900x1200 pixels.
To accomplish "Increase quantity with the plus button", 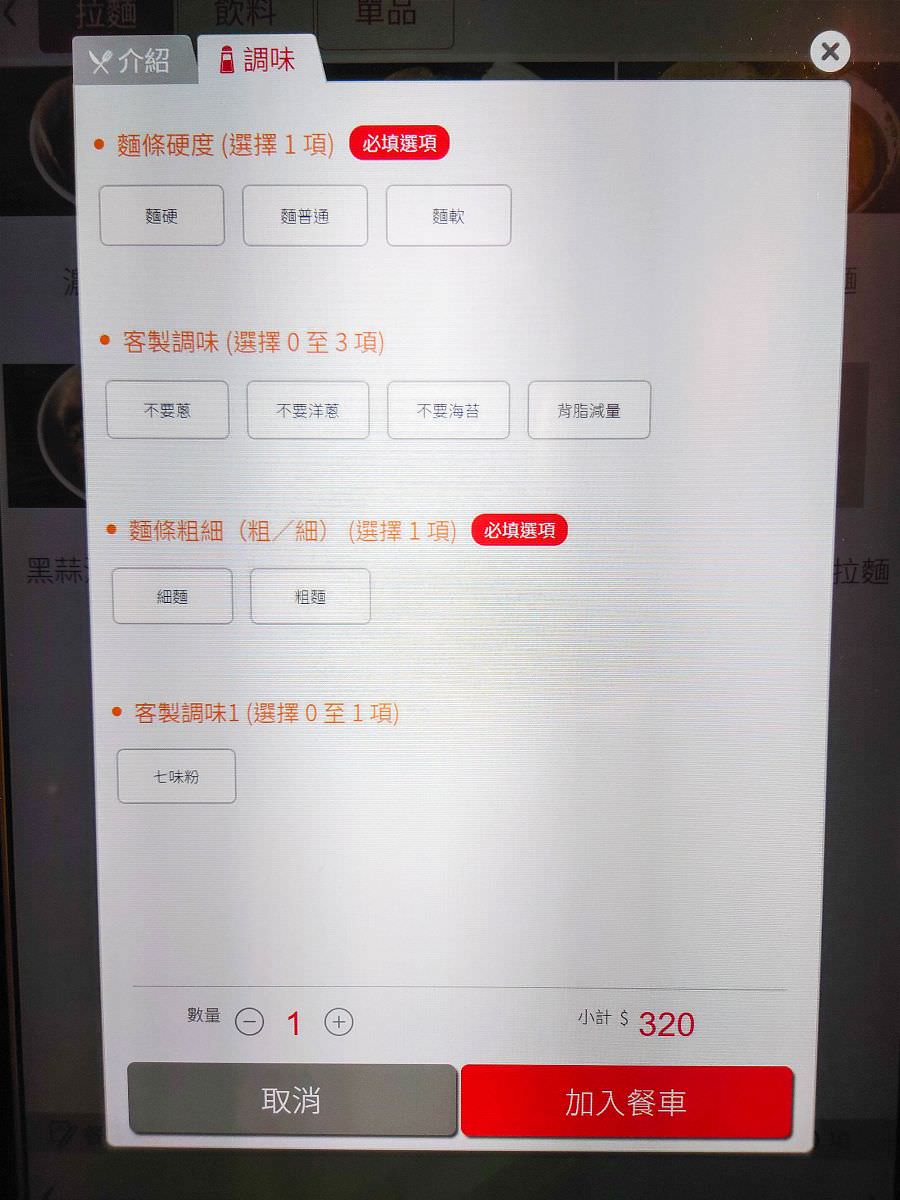I will (339, 1022).
